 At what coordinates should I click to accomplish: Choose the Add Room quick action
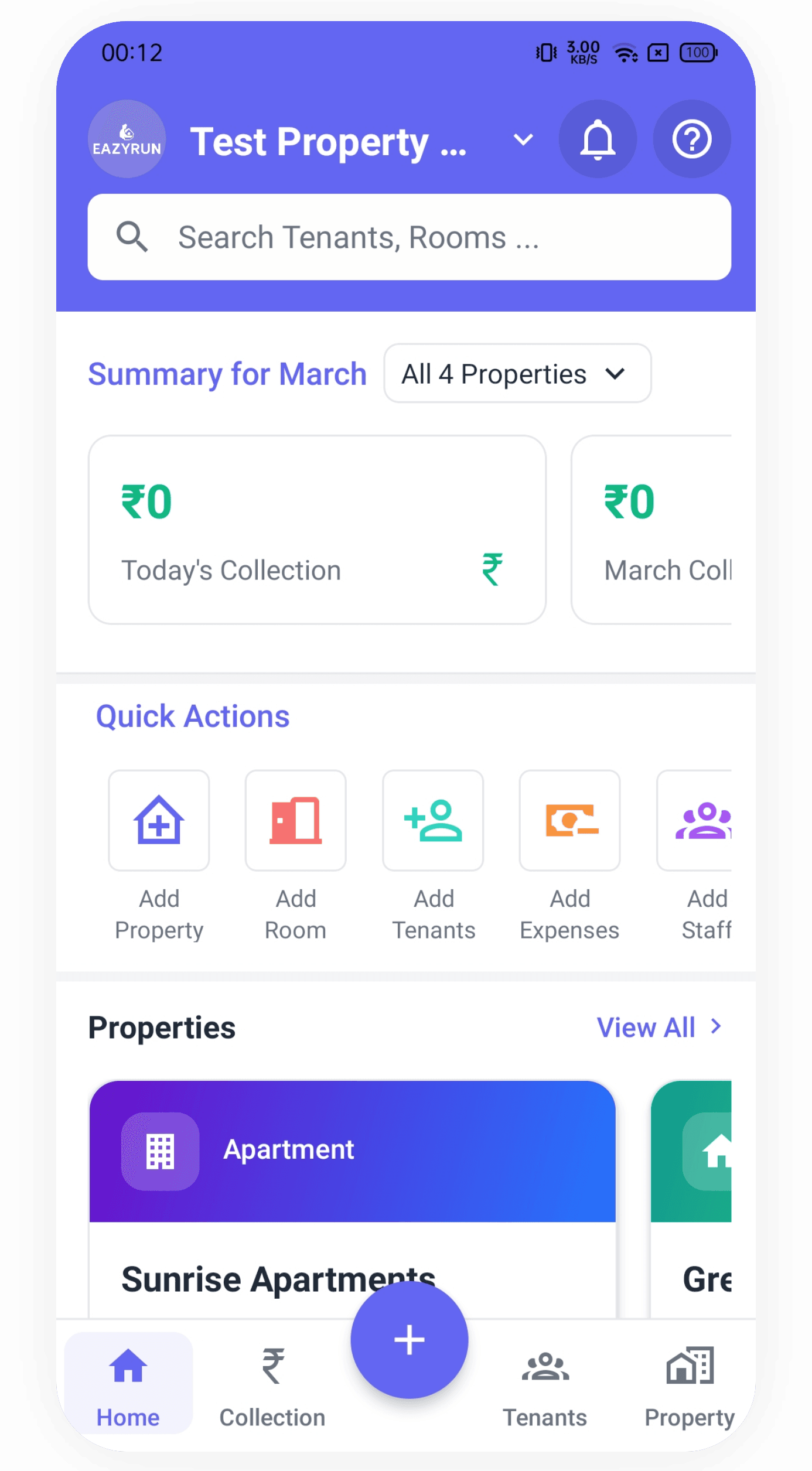(295, 821)
